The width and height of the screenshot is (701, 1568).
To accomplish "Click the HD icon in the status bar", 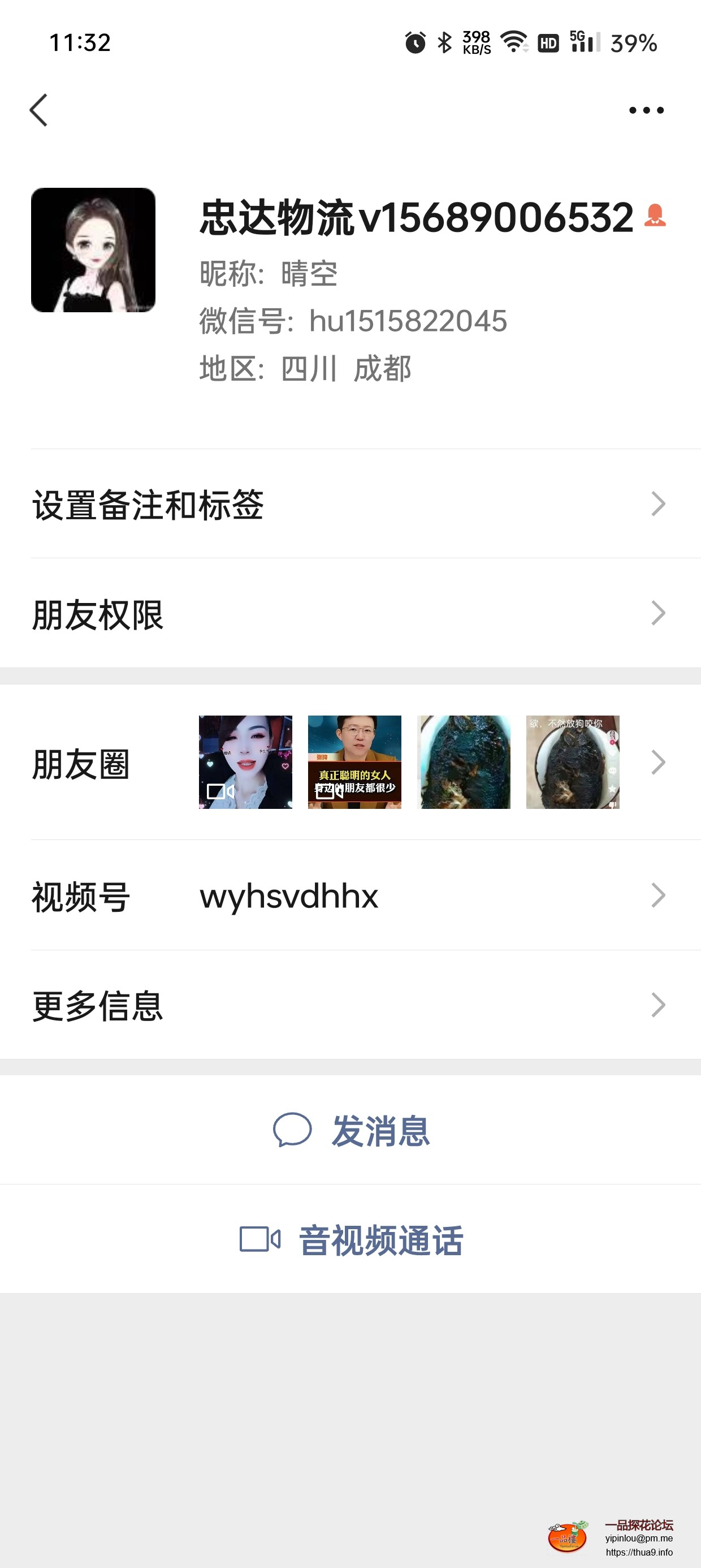I will (548, 42).
